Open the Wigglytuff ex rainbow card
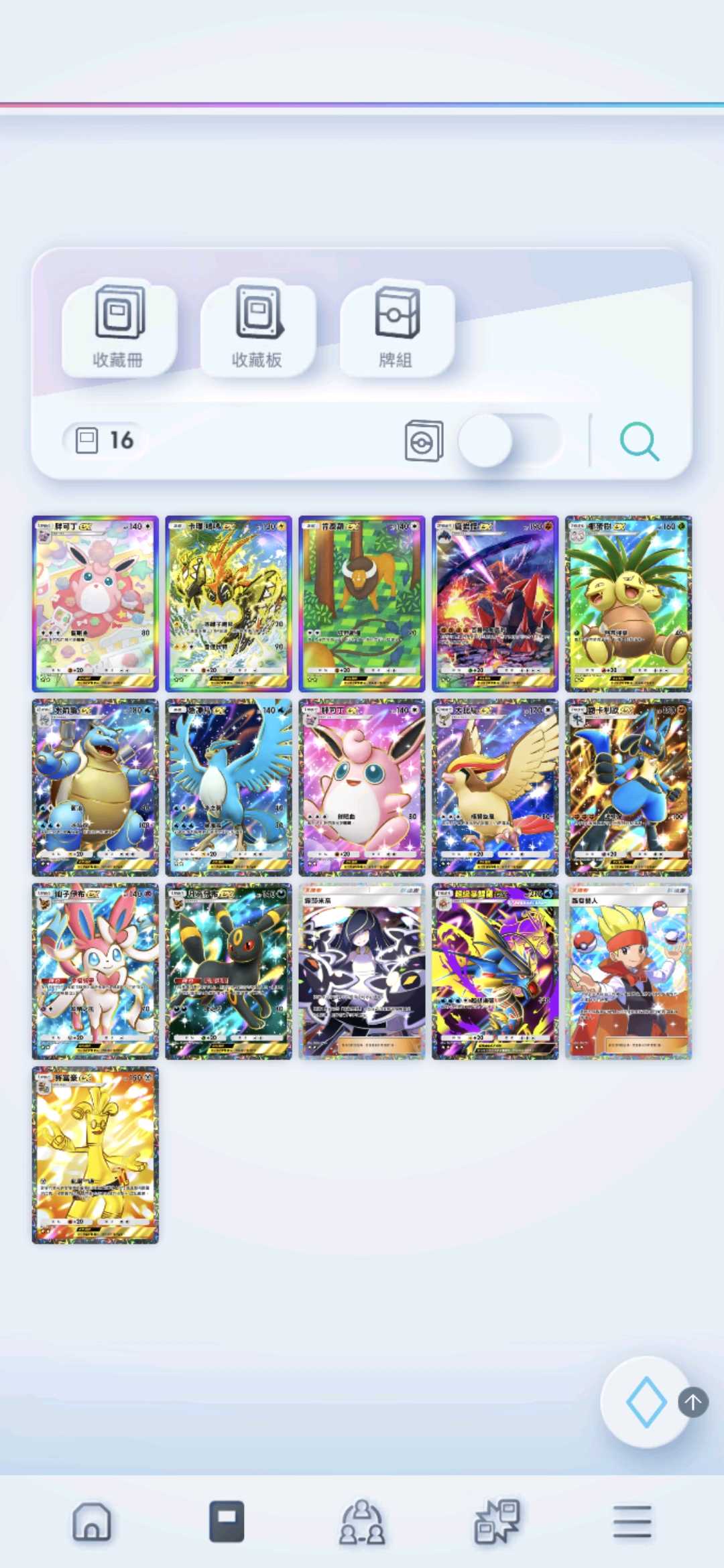Image resolution: width=724 pixels, height=1568 pixels. pyautogui.click(x=95, y=603)
